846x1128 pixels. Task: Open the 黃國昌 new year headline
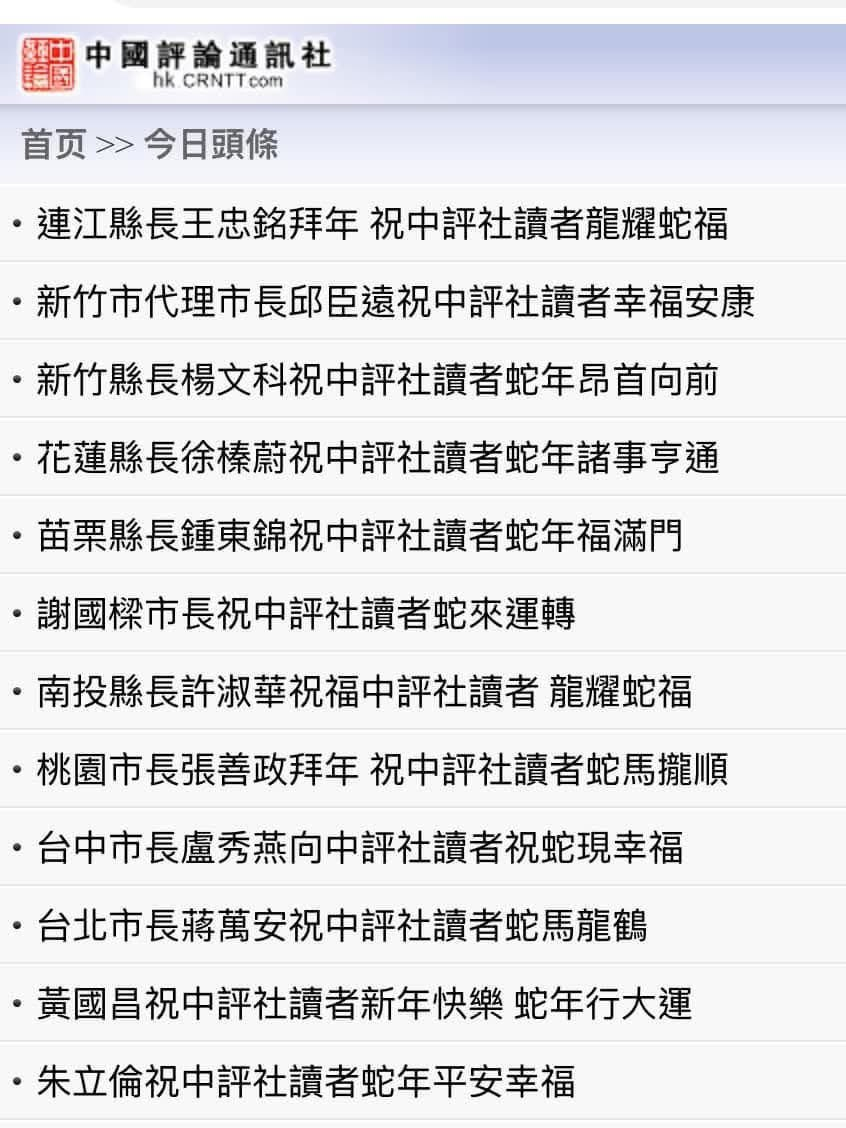[x=364, y=1004]
